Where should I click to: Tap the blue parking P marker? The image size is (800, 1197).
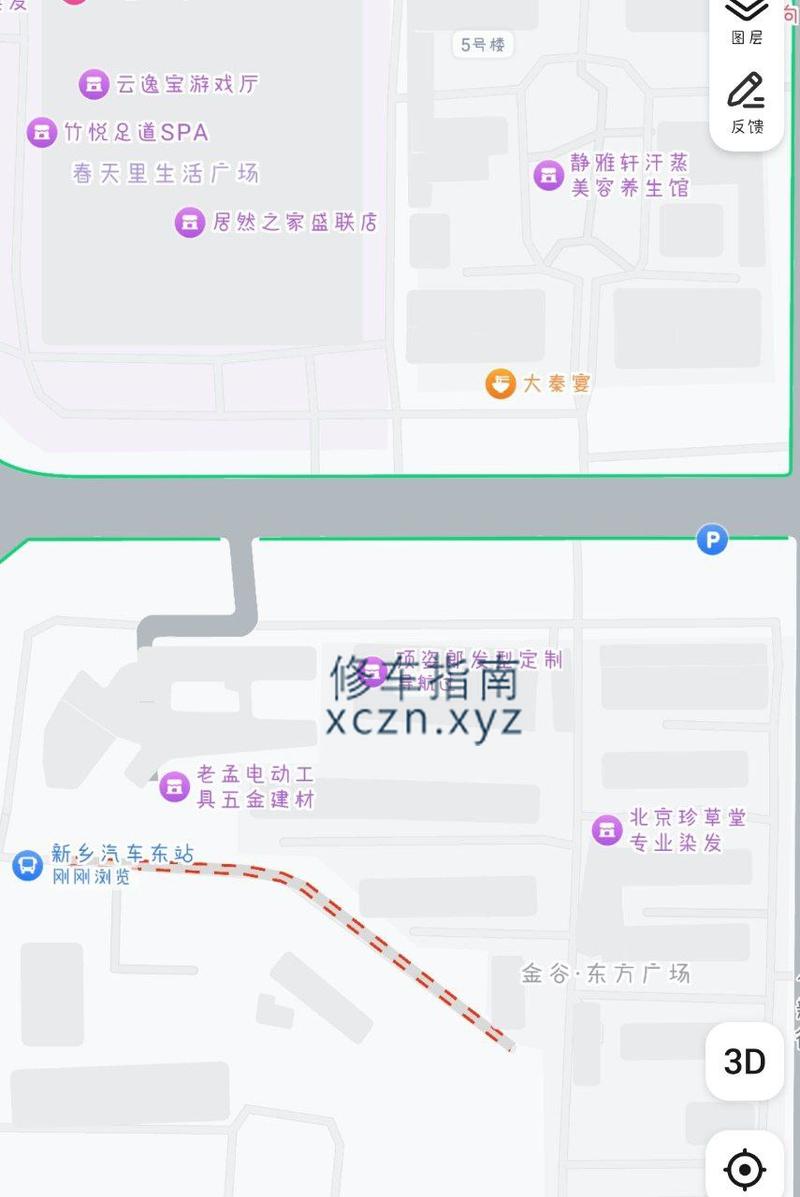point(711,541)
